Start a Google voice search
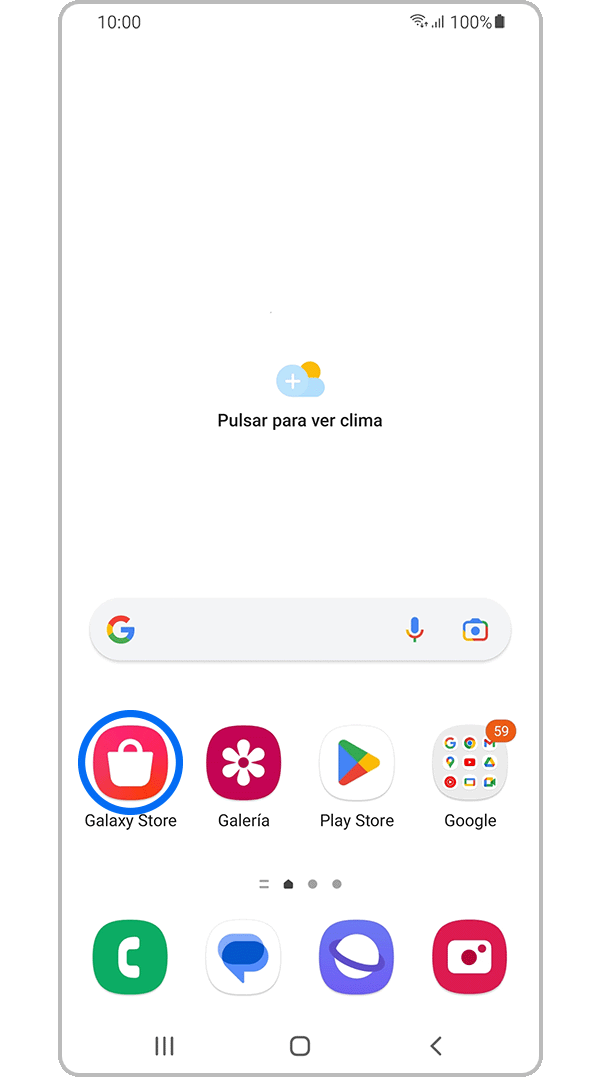This screenshot has height=1077, width=600. pyautogui.click(x=415, y=630)
